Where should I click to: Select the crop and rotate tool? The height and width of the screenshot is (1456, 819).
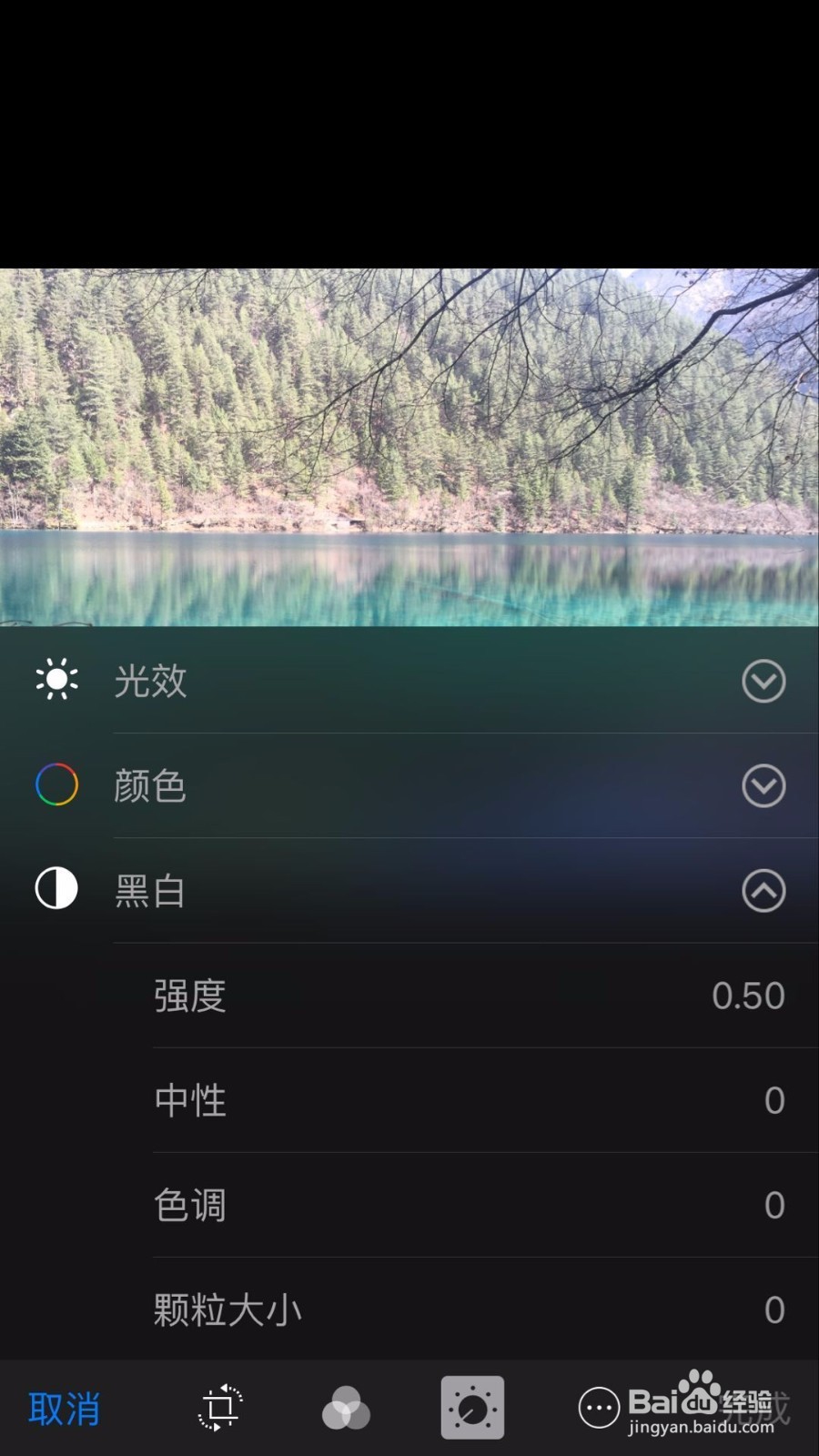219,1408
